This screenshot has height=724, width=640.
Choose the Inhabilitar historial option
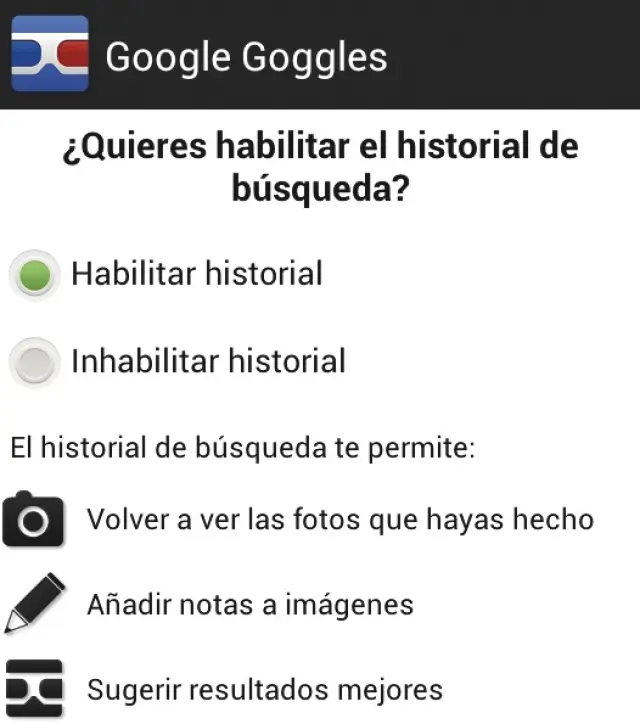click(37, 361)
